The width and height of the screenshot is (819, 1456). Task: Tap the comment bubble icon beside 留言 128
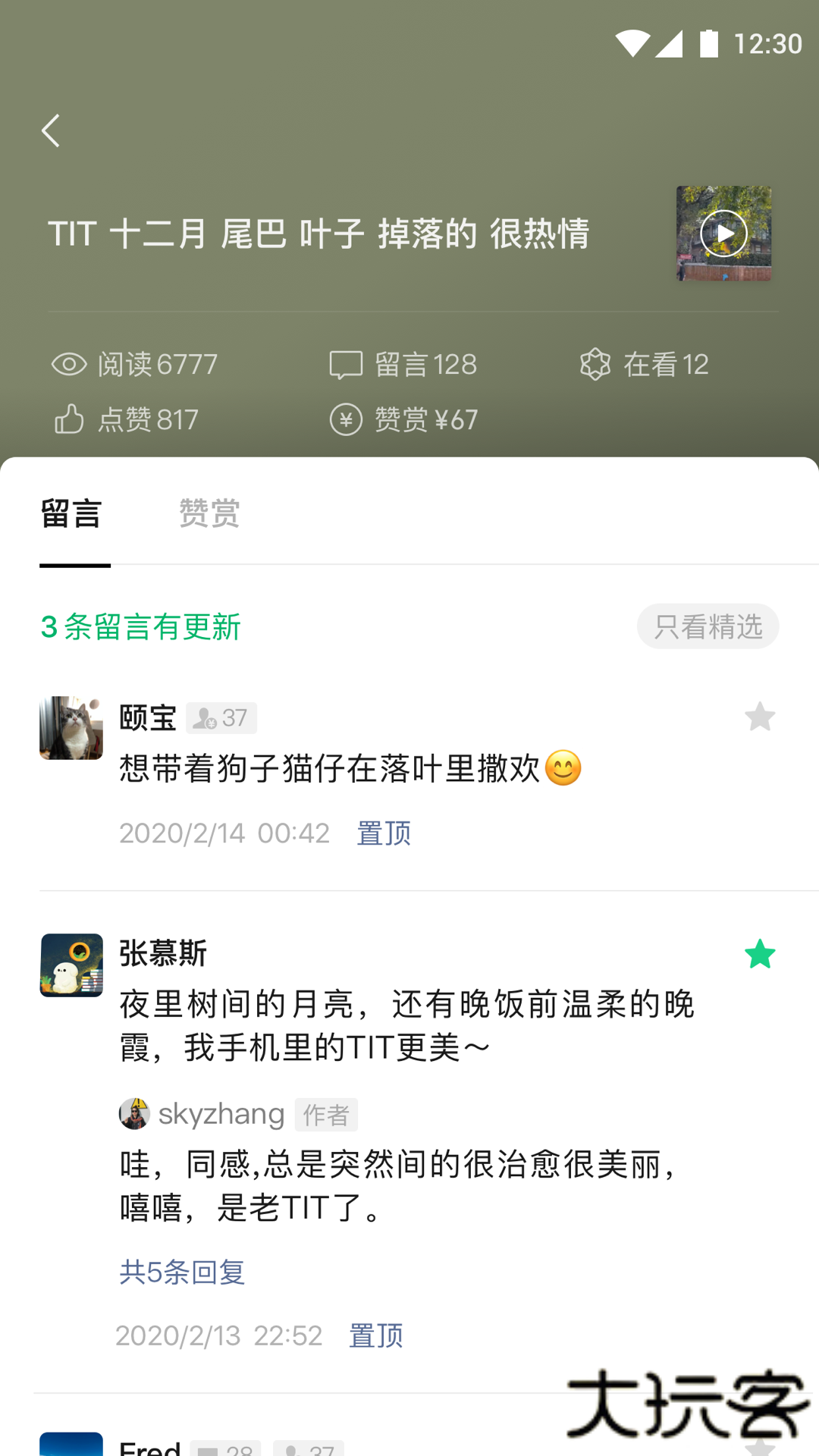(347, 364)
